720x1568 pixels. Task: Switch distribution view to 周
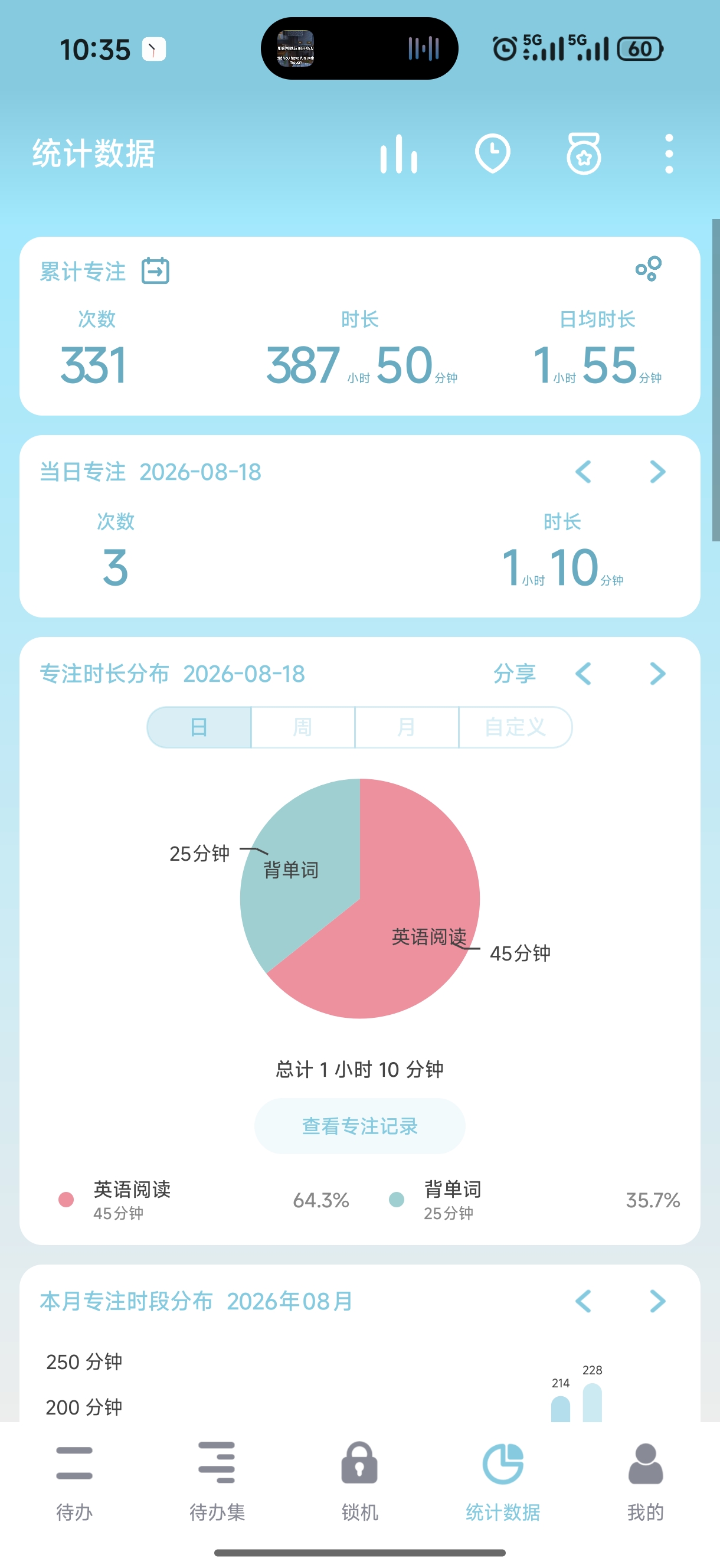point(303,727)
